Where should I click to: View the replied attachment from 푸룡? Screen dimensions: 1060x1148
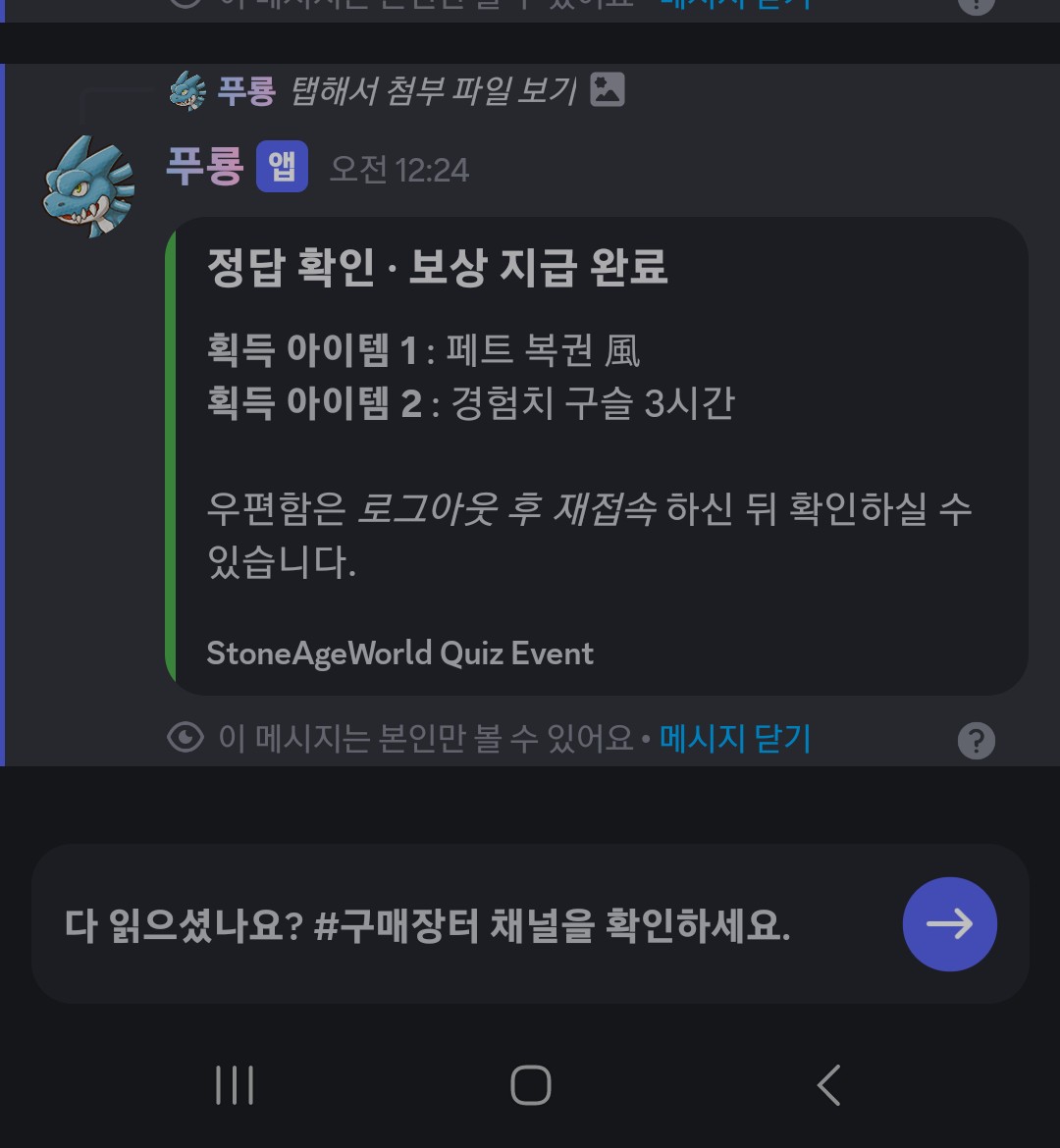tap(432, 91)
